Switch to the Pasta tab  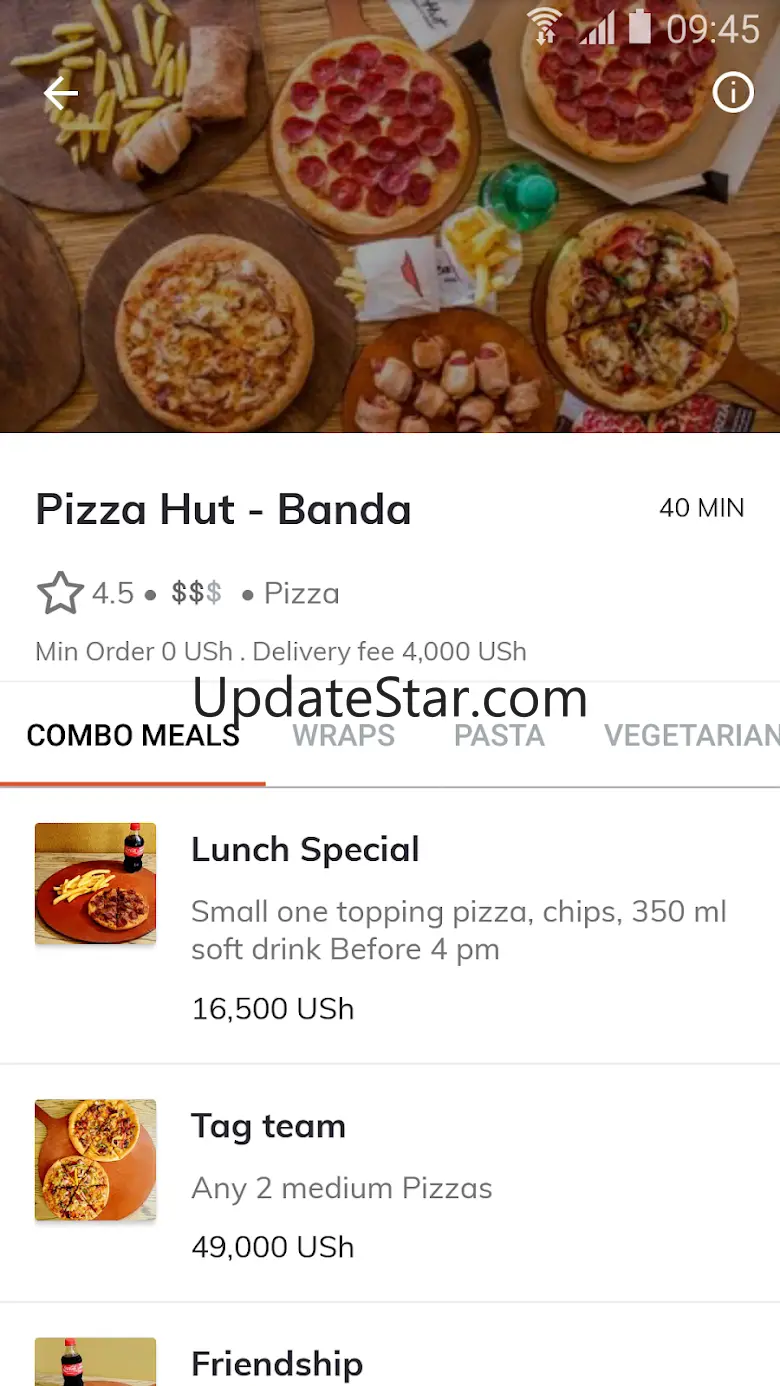[x=499, y=736]
